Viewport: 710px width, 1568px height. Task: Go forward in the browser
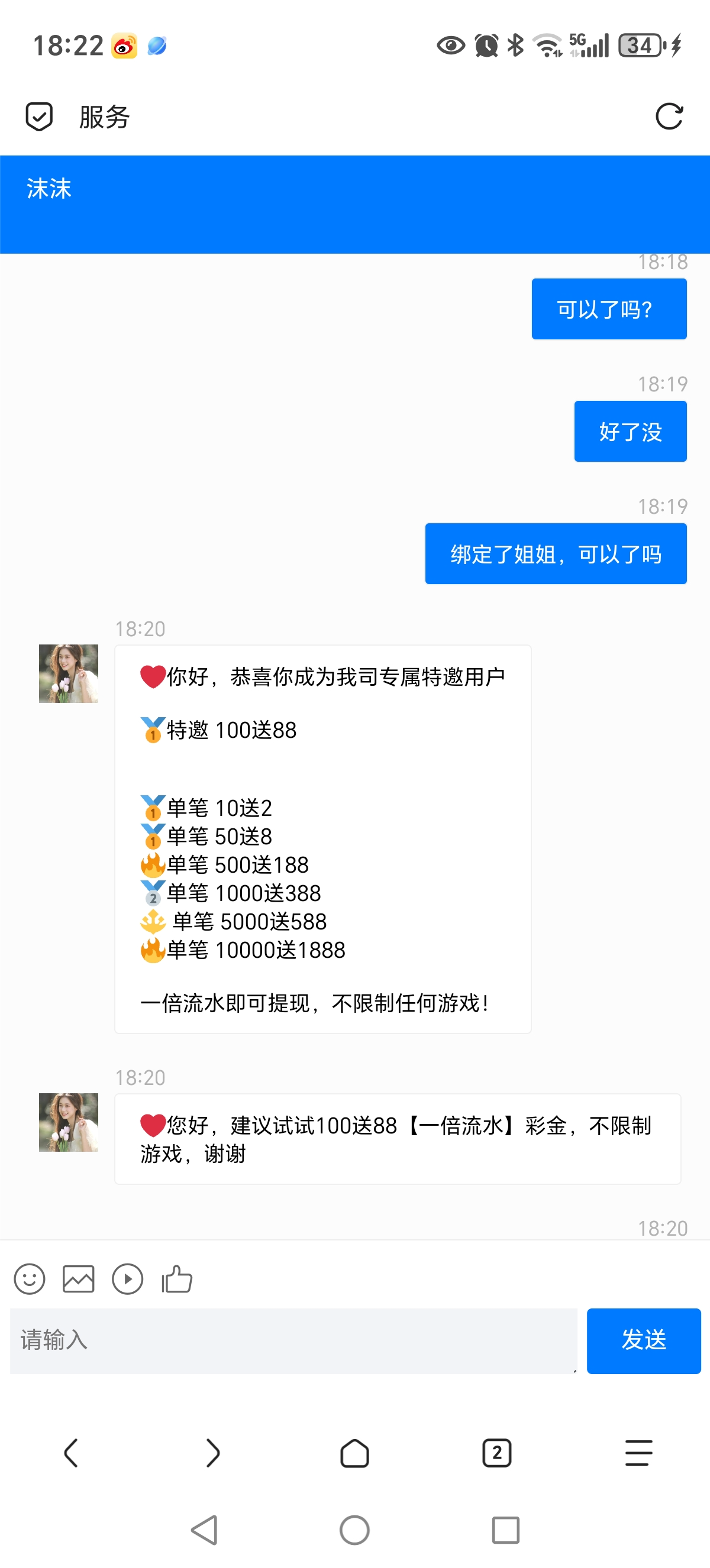(x=212, y=1453)
